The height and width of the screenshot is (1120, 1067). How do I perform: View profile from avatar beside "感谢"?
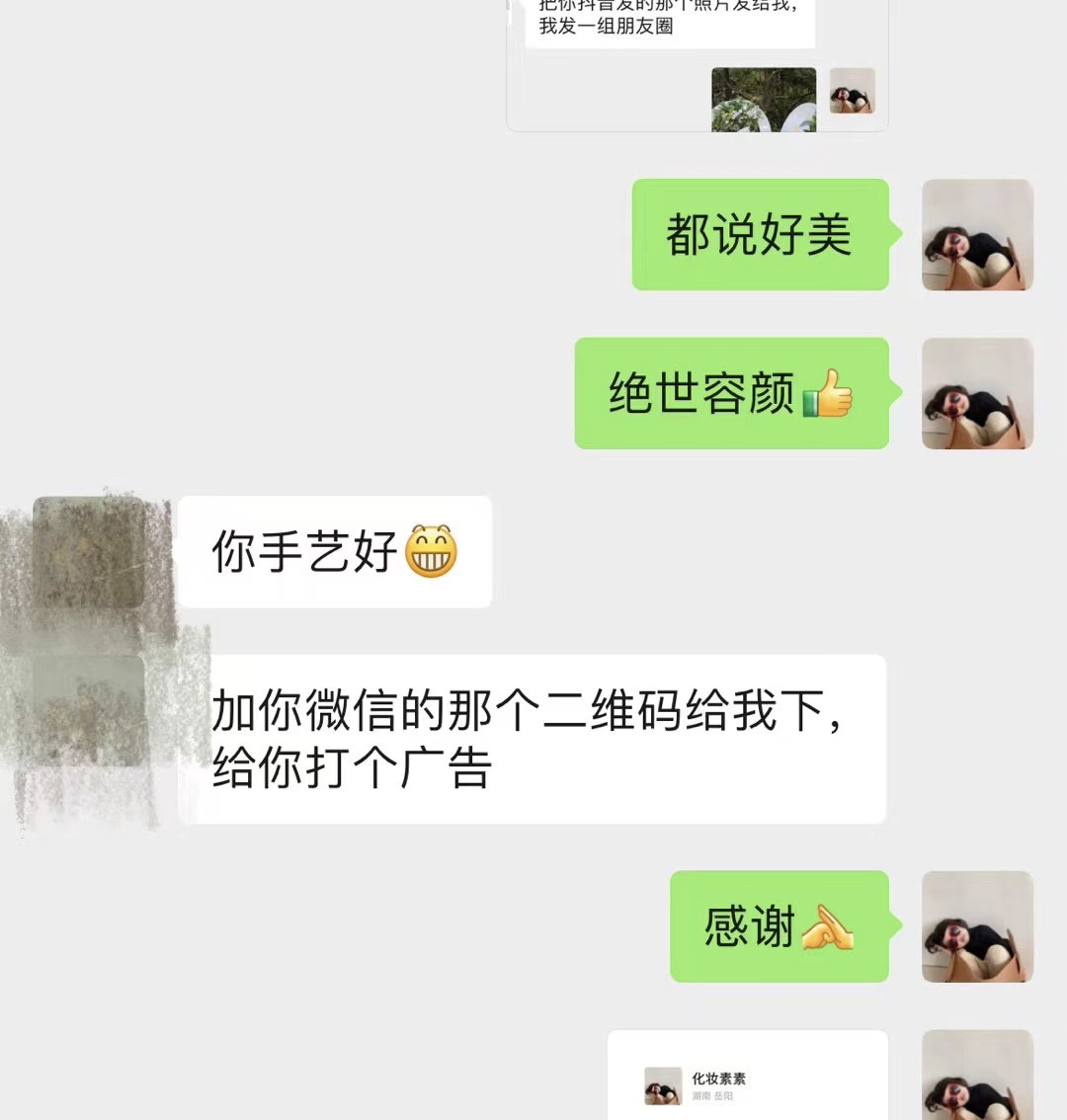coord(977,926)
